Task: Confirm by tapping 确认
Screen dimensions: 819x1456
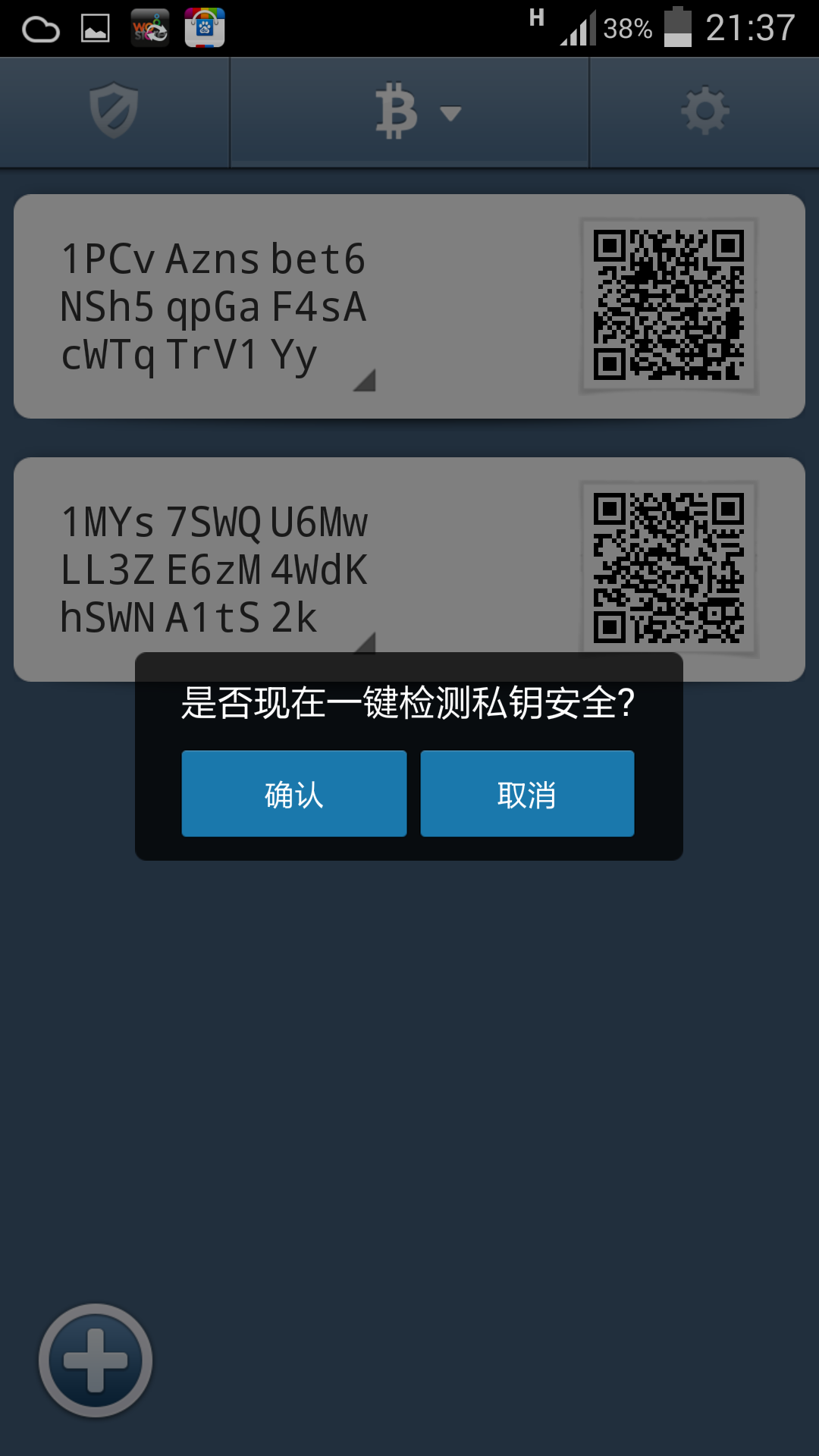Action: pyautogui.click(x=293, y=793)
